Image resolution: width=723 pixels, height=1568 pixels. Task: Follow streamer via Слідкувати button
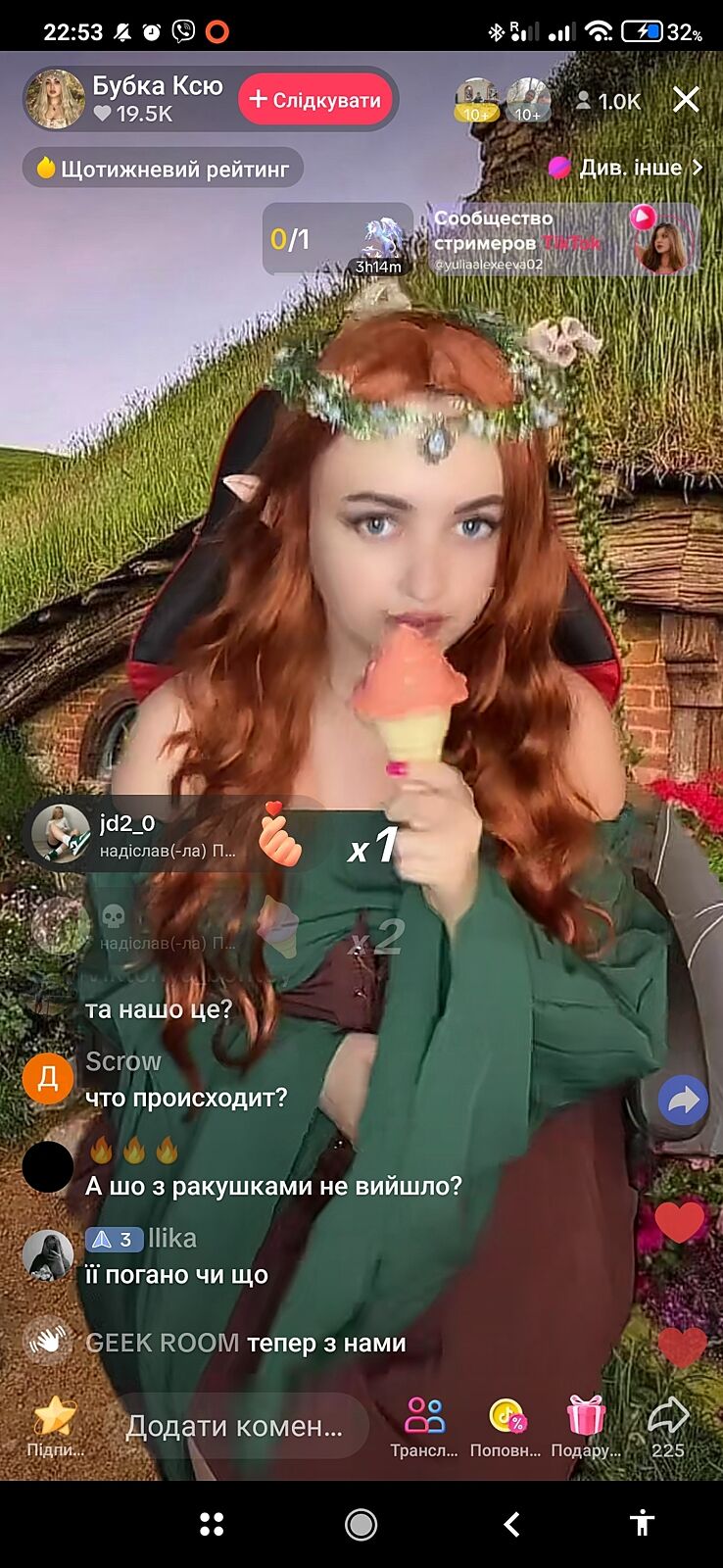click(x=315, y=100)
